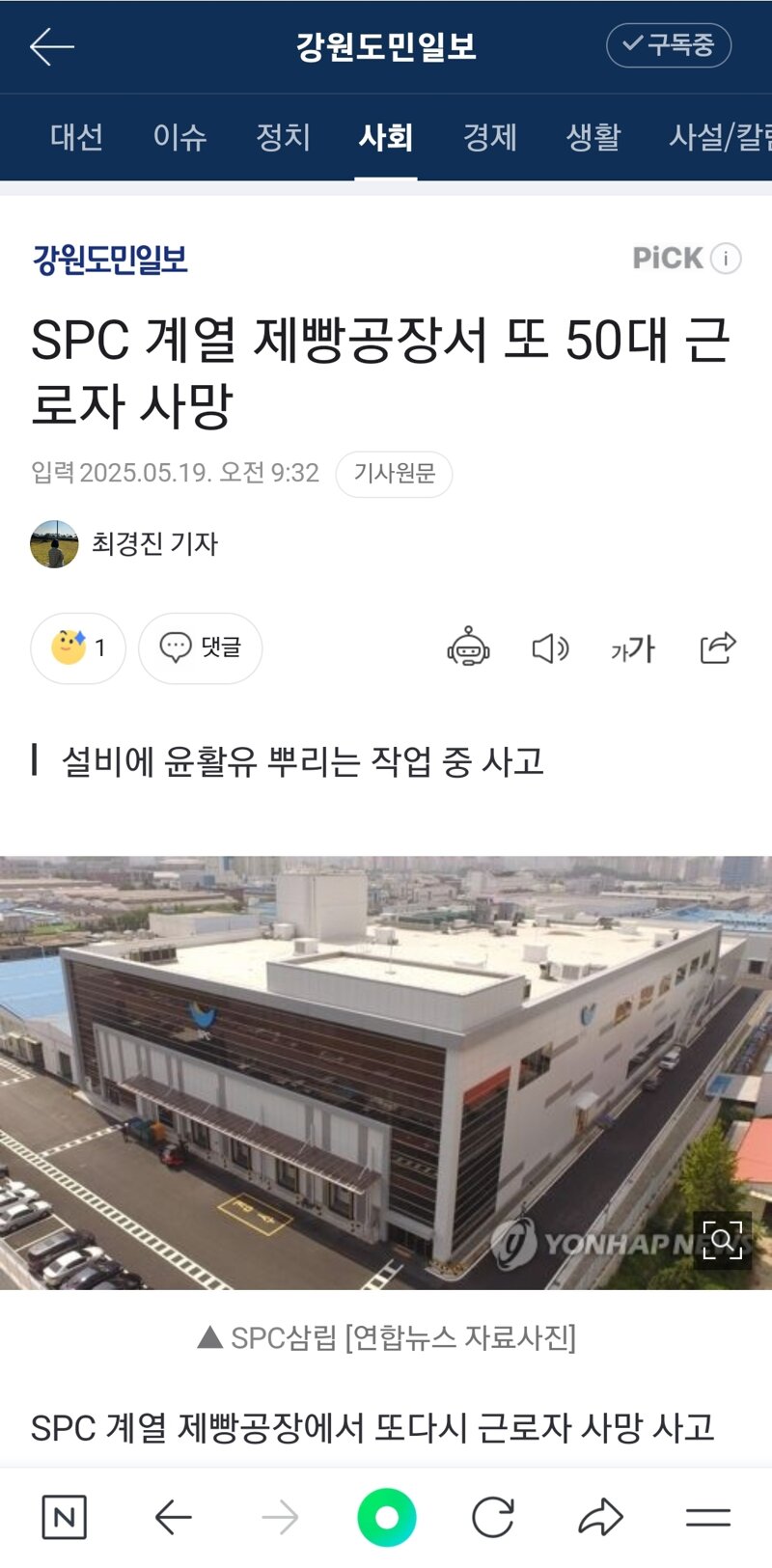
Task: Change the font size with 가가
Action: pos(633,648)
